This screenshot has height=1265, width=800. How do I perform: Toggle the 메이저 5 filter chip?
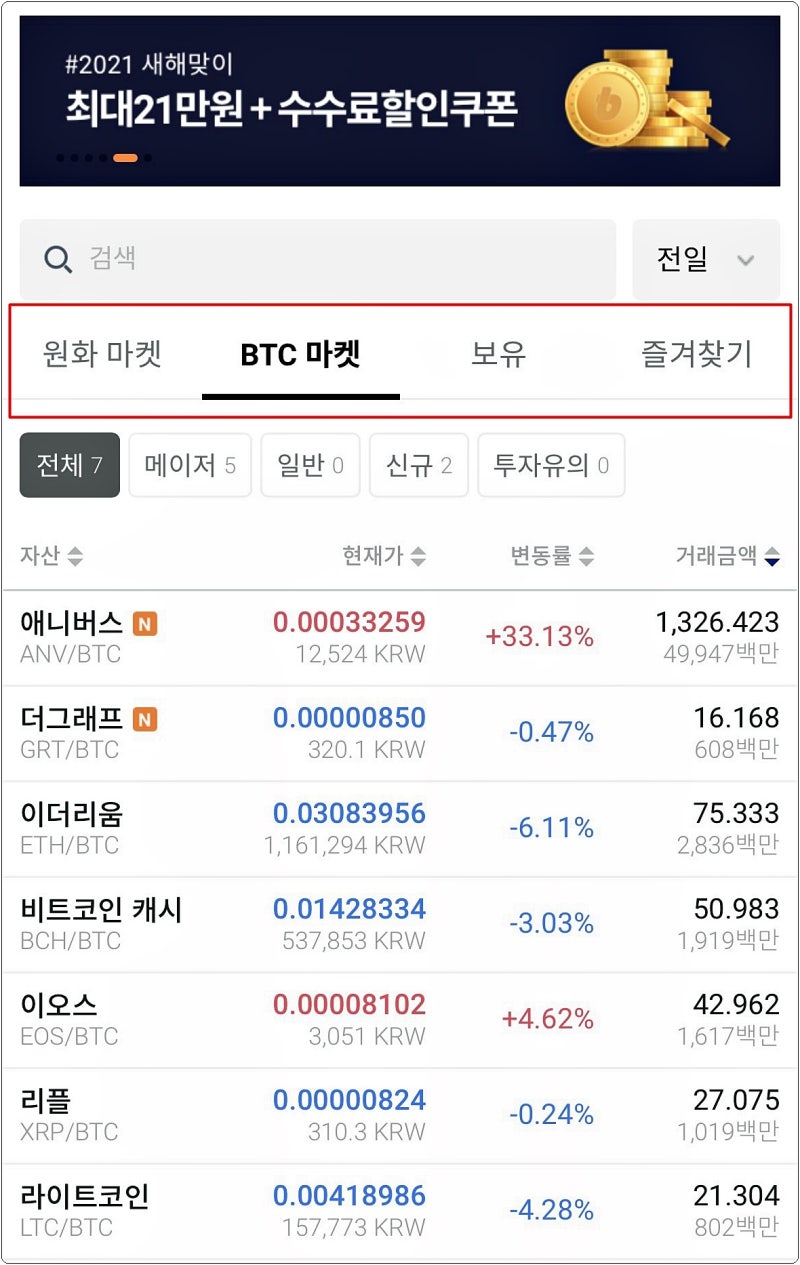pyautogui.click(x=189, y=465)
